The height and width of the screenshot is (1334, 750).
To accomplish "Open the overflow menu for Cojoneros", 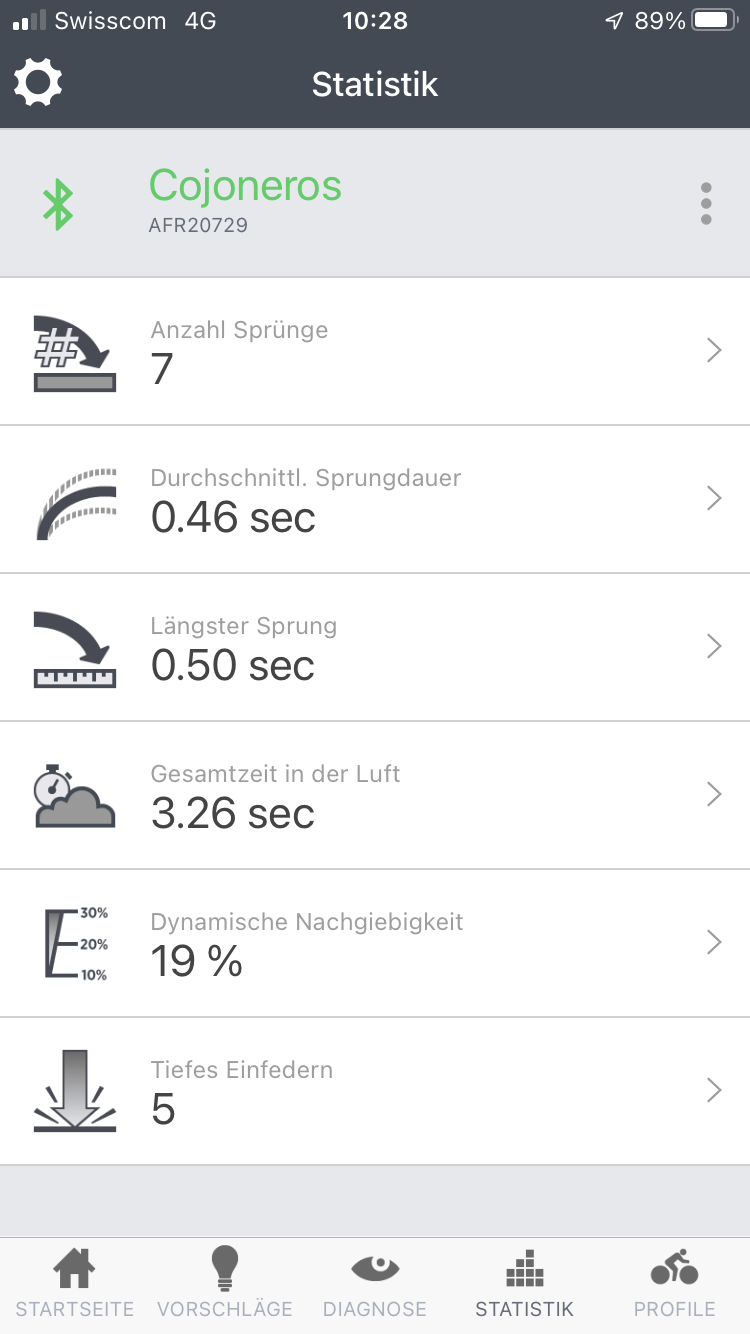I will [706, 204].
